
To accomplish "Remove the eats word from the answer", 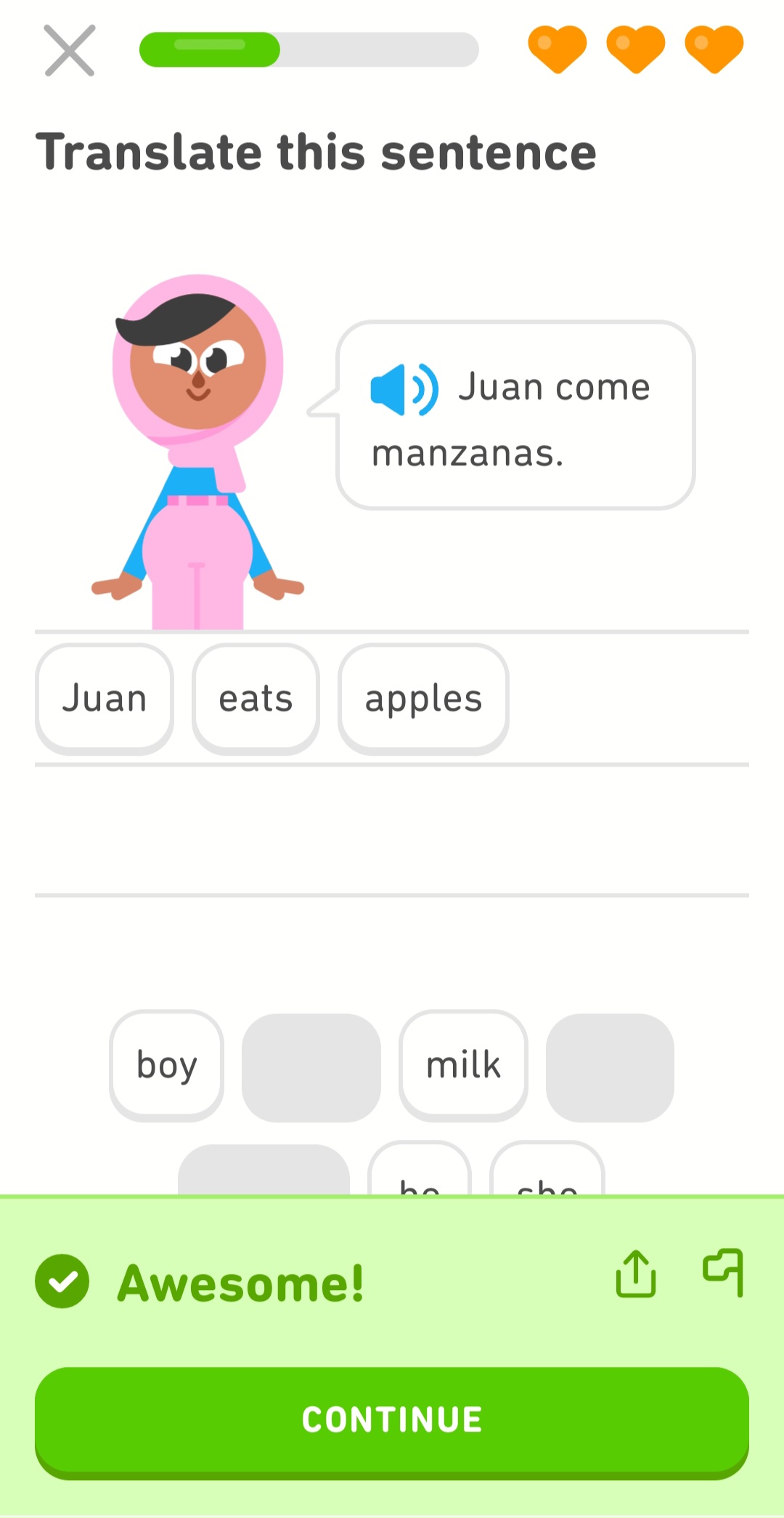I will pos(256,698).
